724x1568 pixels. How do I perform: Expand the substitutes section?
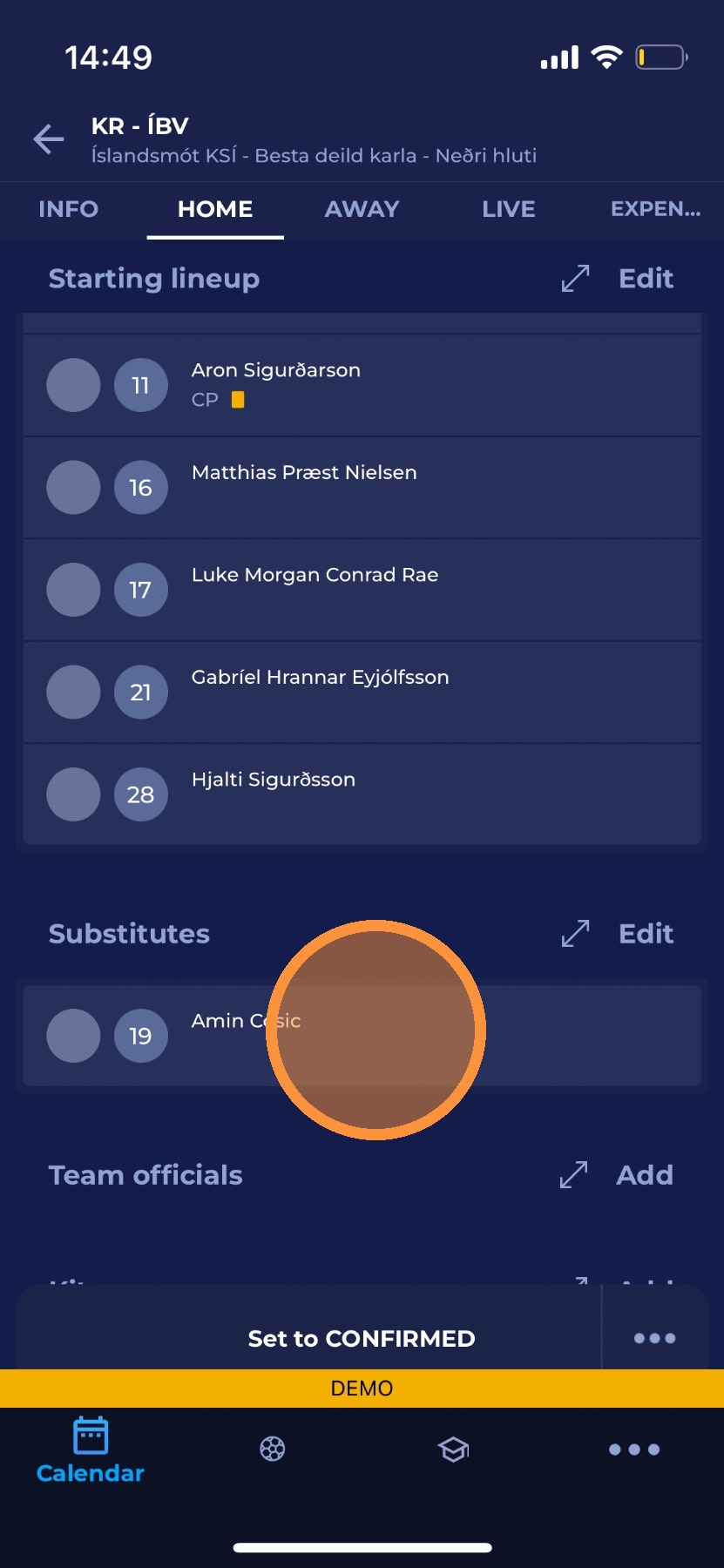pyautogui.click(x=575, y=934)
